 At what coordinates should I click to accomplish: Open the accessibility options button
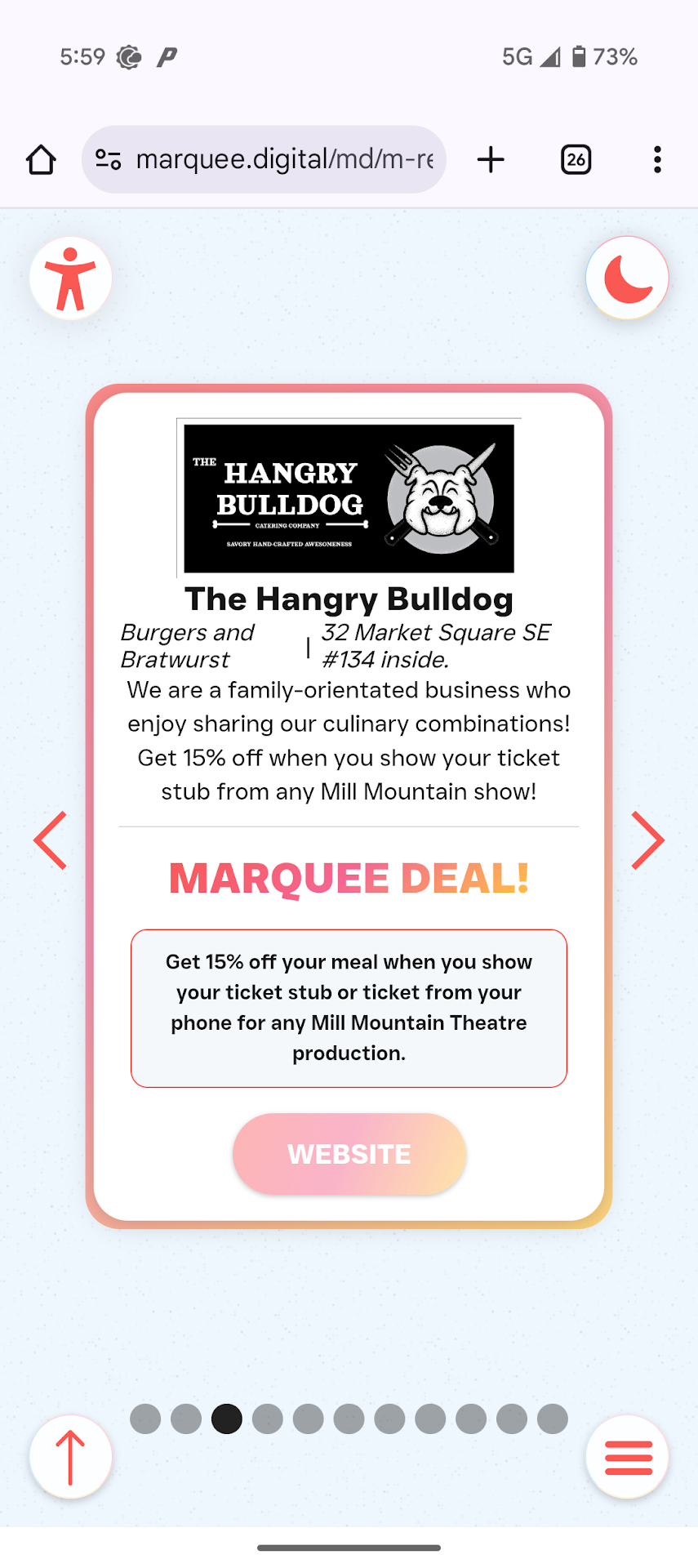pos(71,278)
